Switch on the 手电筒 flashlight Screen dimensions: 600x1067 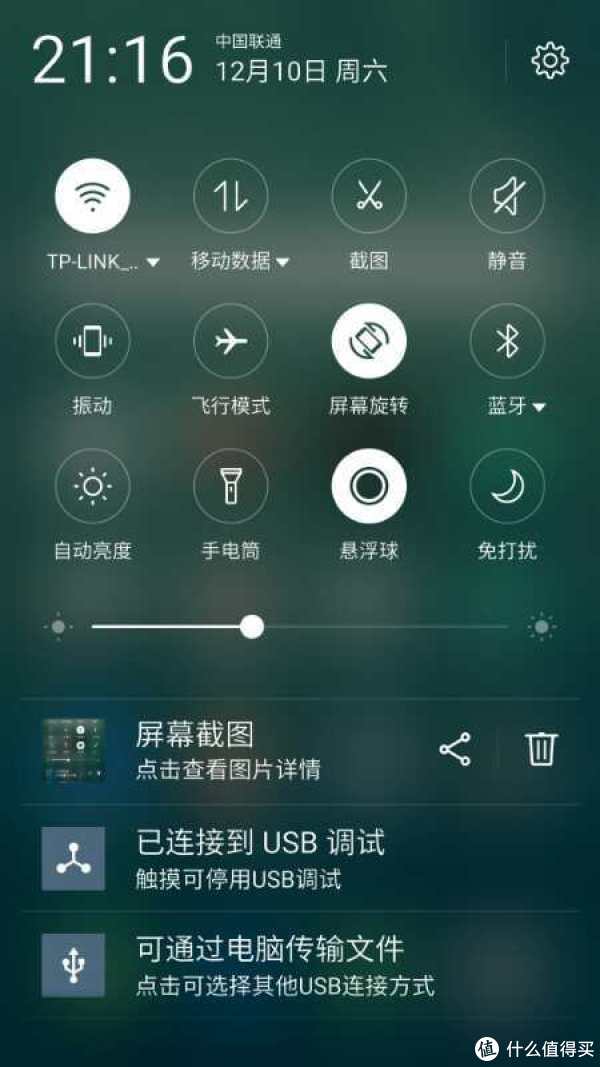coord(230,486)
